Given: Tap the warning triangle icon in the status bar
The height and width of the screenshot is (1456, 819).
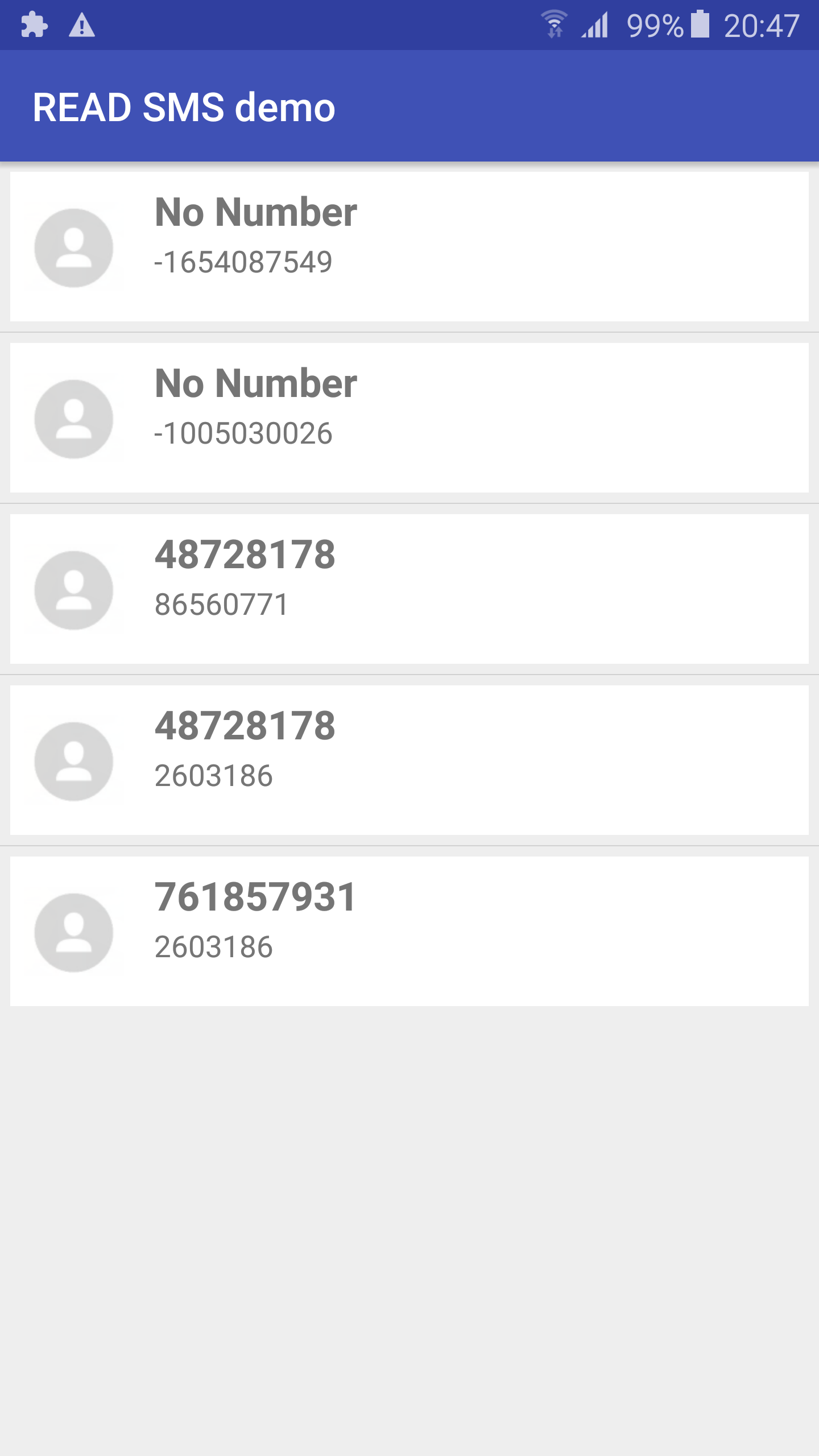Looking at the screenshot, I should click(x=81, y=24).
